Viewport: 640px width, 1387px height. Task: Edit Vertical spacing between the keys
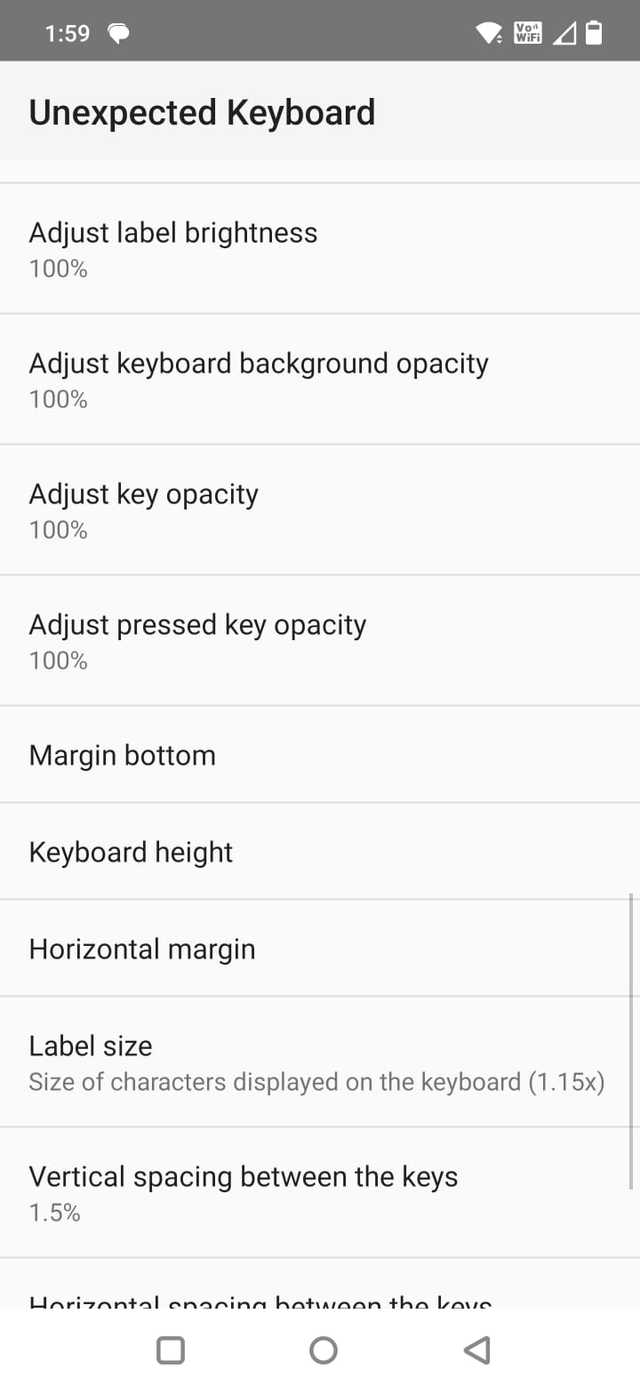[320, 1193]
